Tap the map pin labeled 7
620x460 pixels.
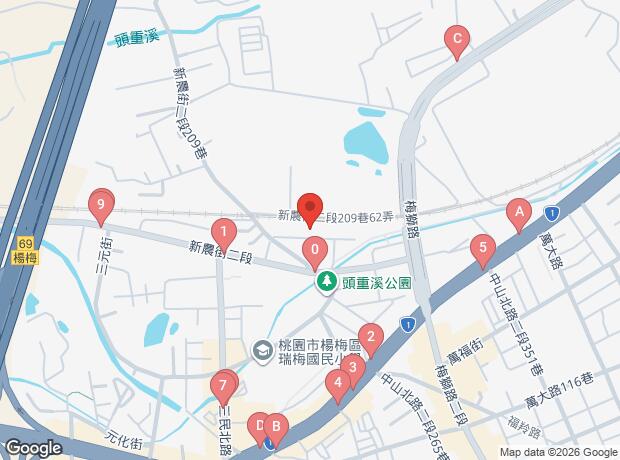[223, 384]
